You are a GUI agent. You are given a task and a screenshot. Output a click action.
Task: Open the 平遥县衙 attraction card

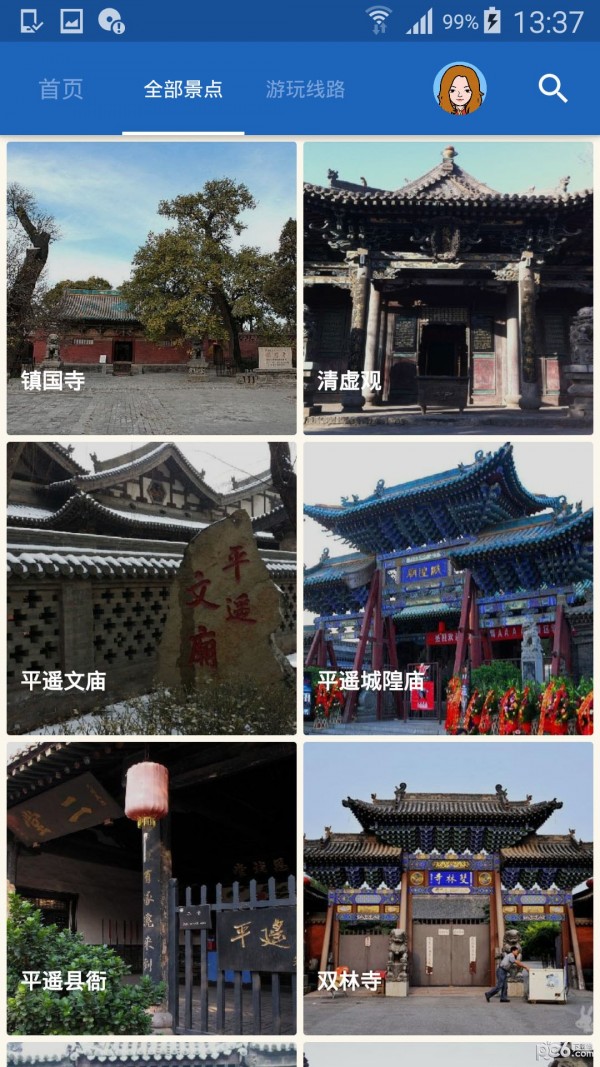(152, 888)
